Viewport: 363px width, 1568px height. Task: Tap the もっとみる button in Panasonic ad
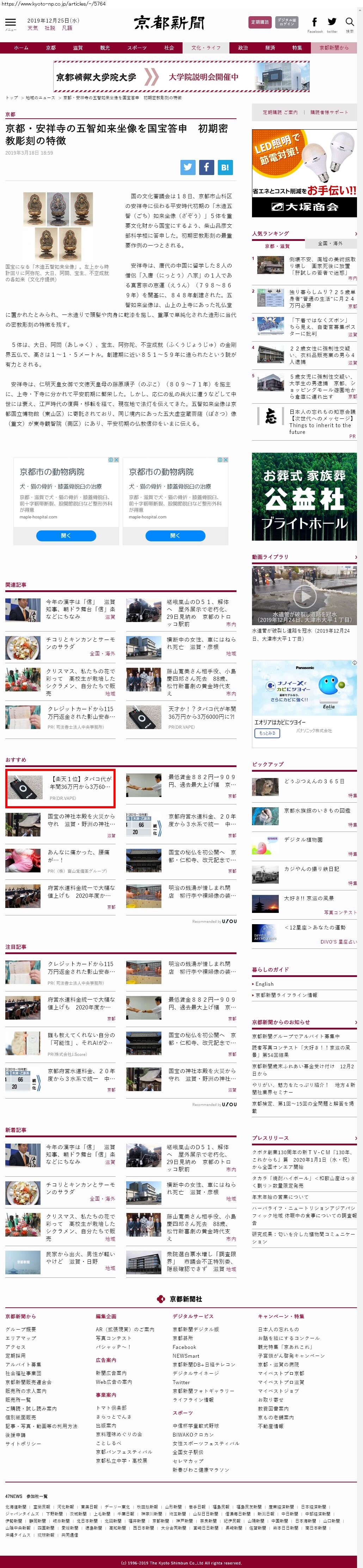click(x=267, y=733)
